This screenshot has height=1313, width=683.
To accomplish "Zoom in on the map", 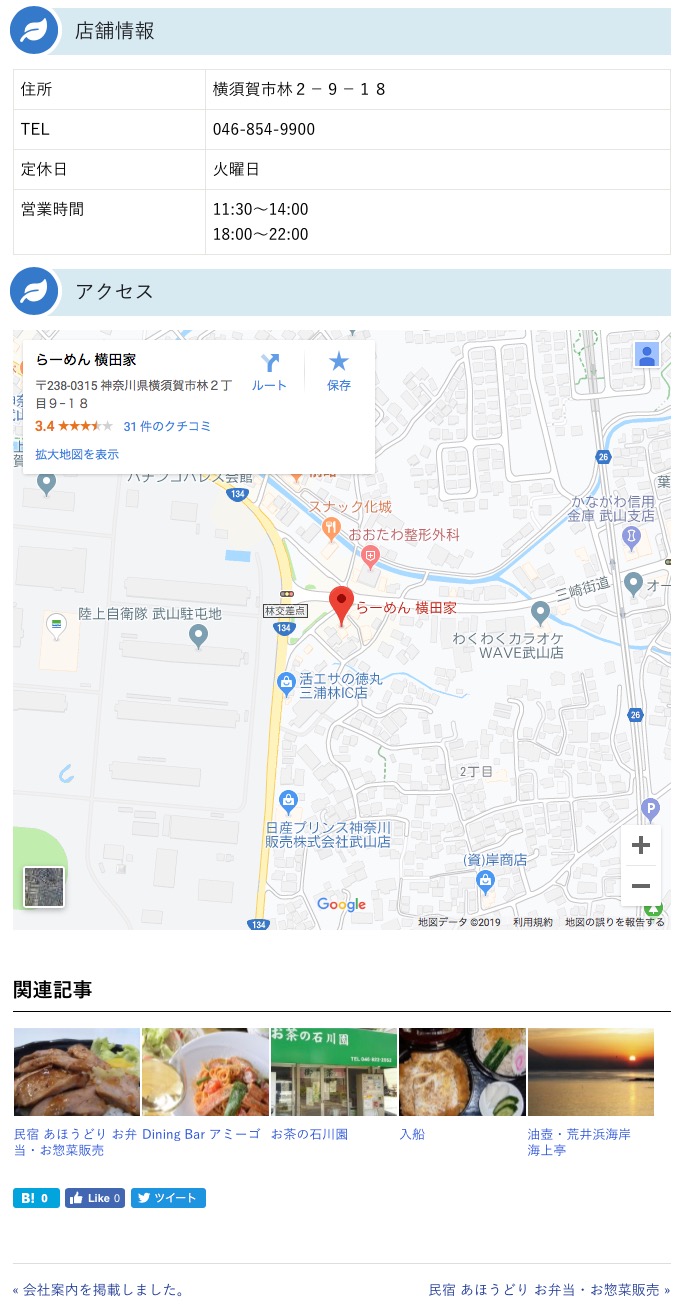I will [641, 845].
